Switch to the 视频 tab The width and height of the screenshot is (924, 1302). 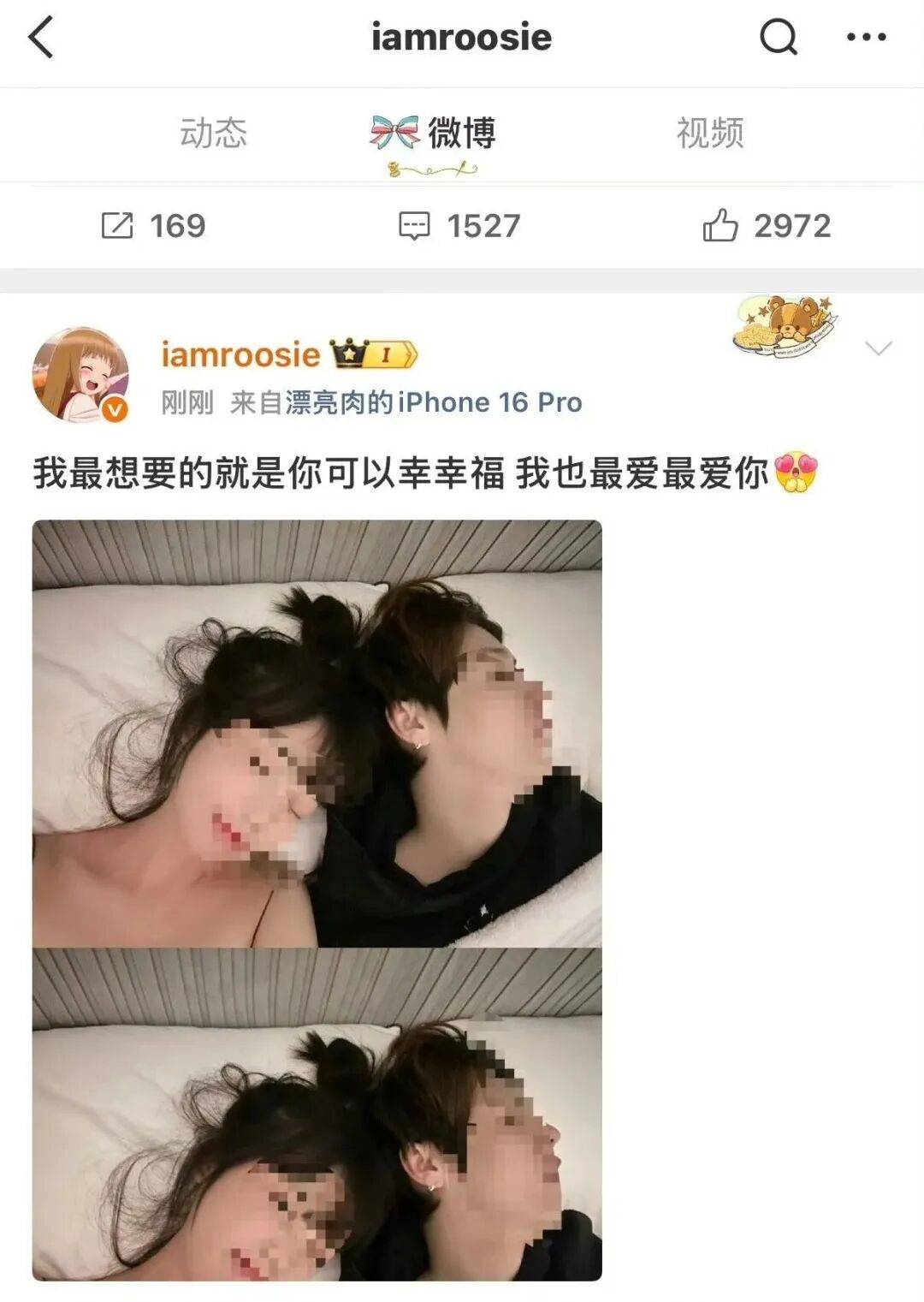[x=709, y=134]
